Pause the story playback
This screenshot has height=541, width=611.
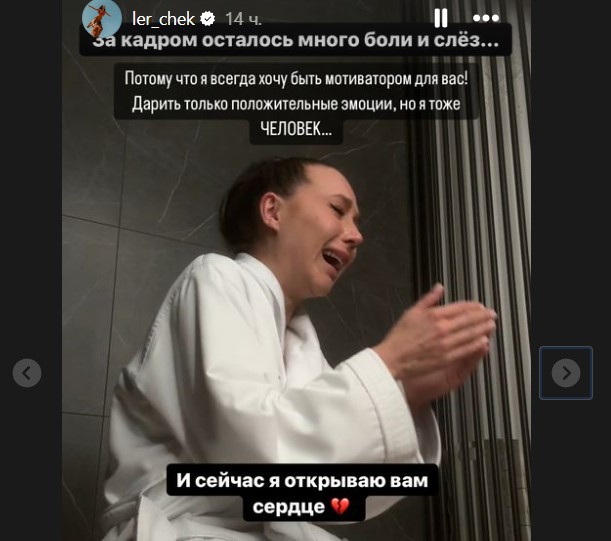click(441, 18)
